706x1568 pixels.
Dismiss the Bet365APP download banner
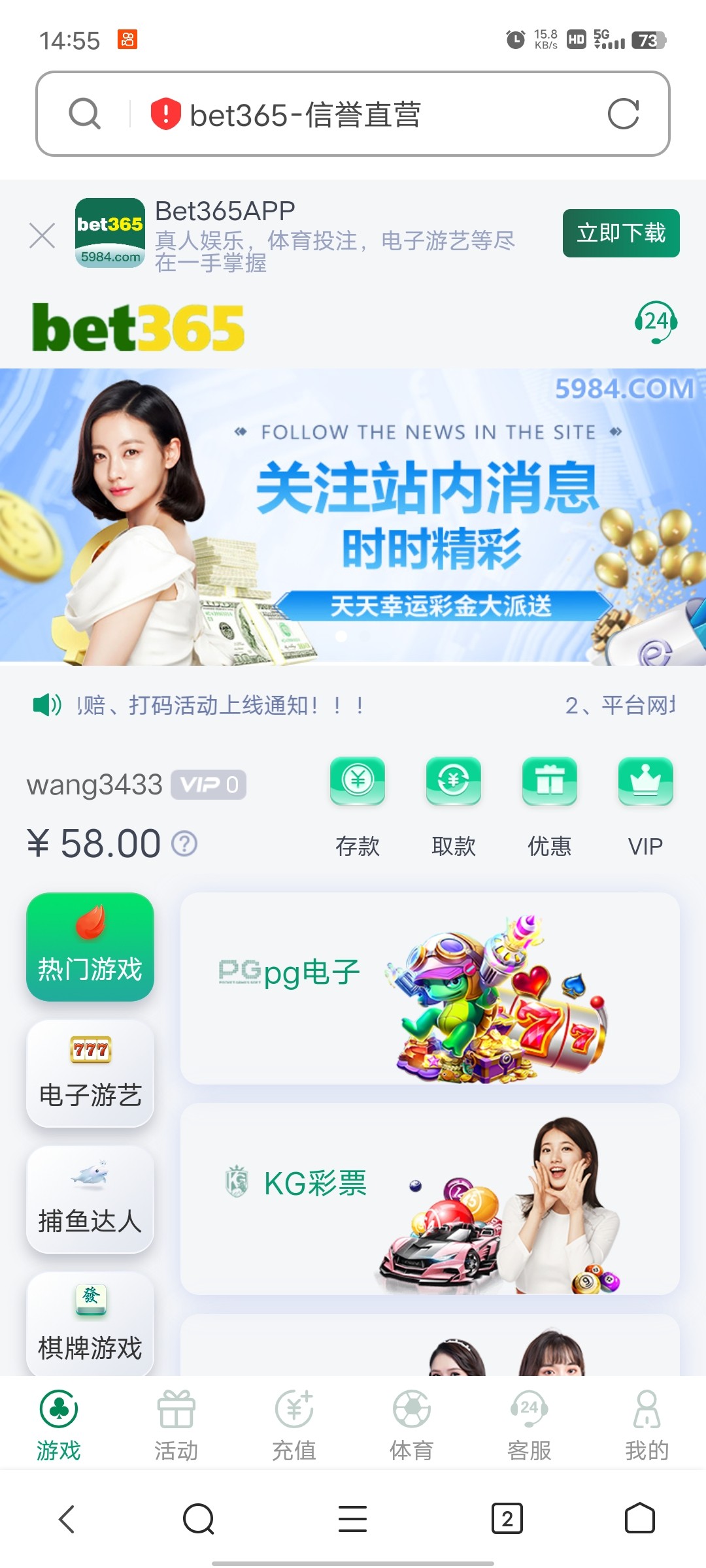click(42, 235)
